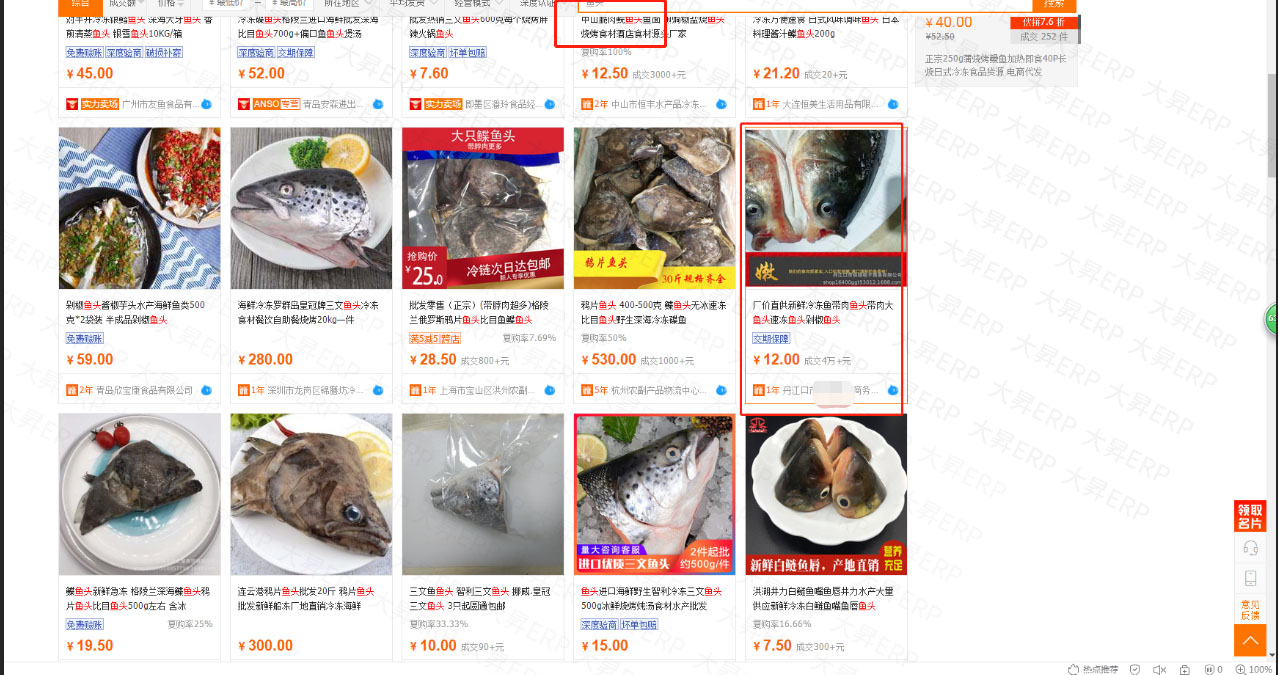
Task: Open customer service headset icon
Action: [1249, 547]
